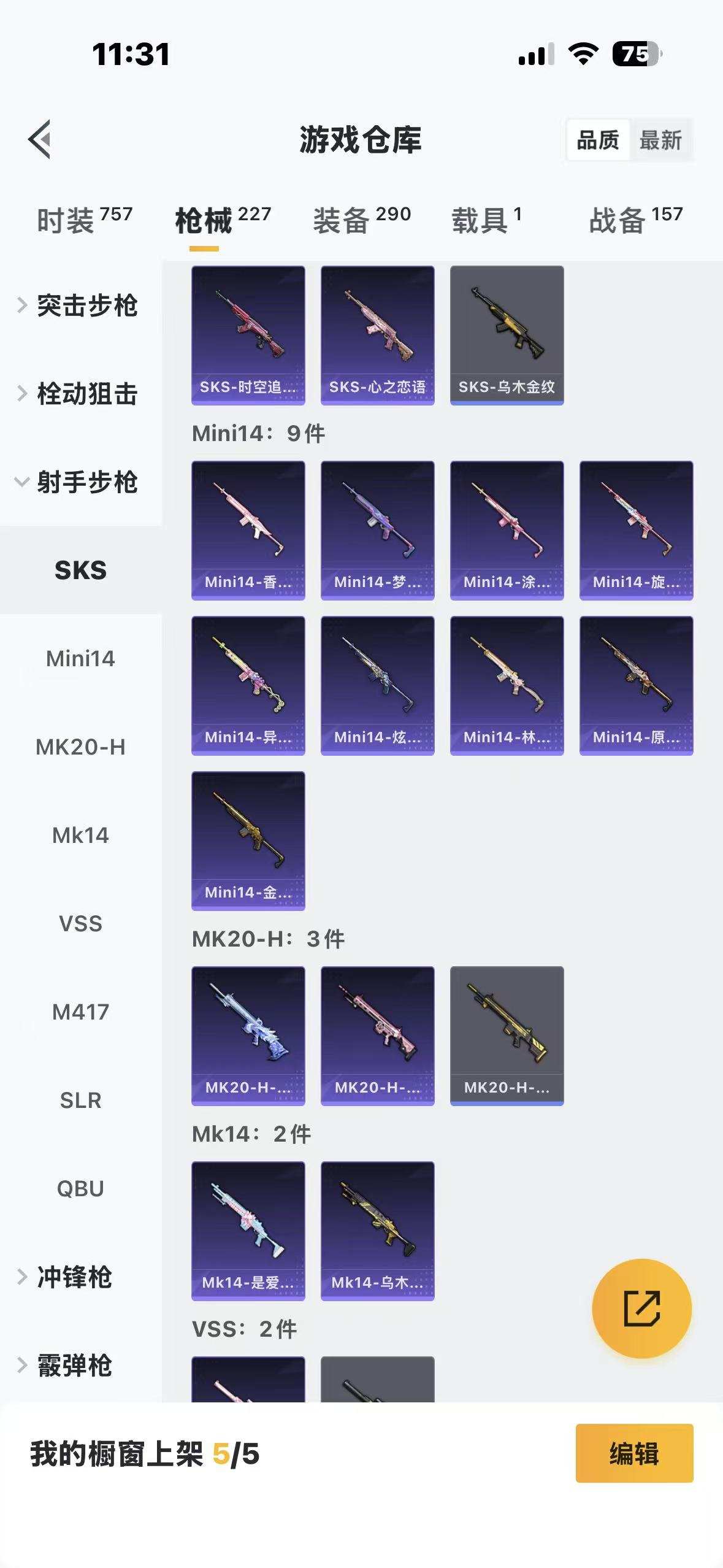Tap the orange share floating button
The image size is (723, 1568).
(x=641, y=1309)
